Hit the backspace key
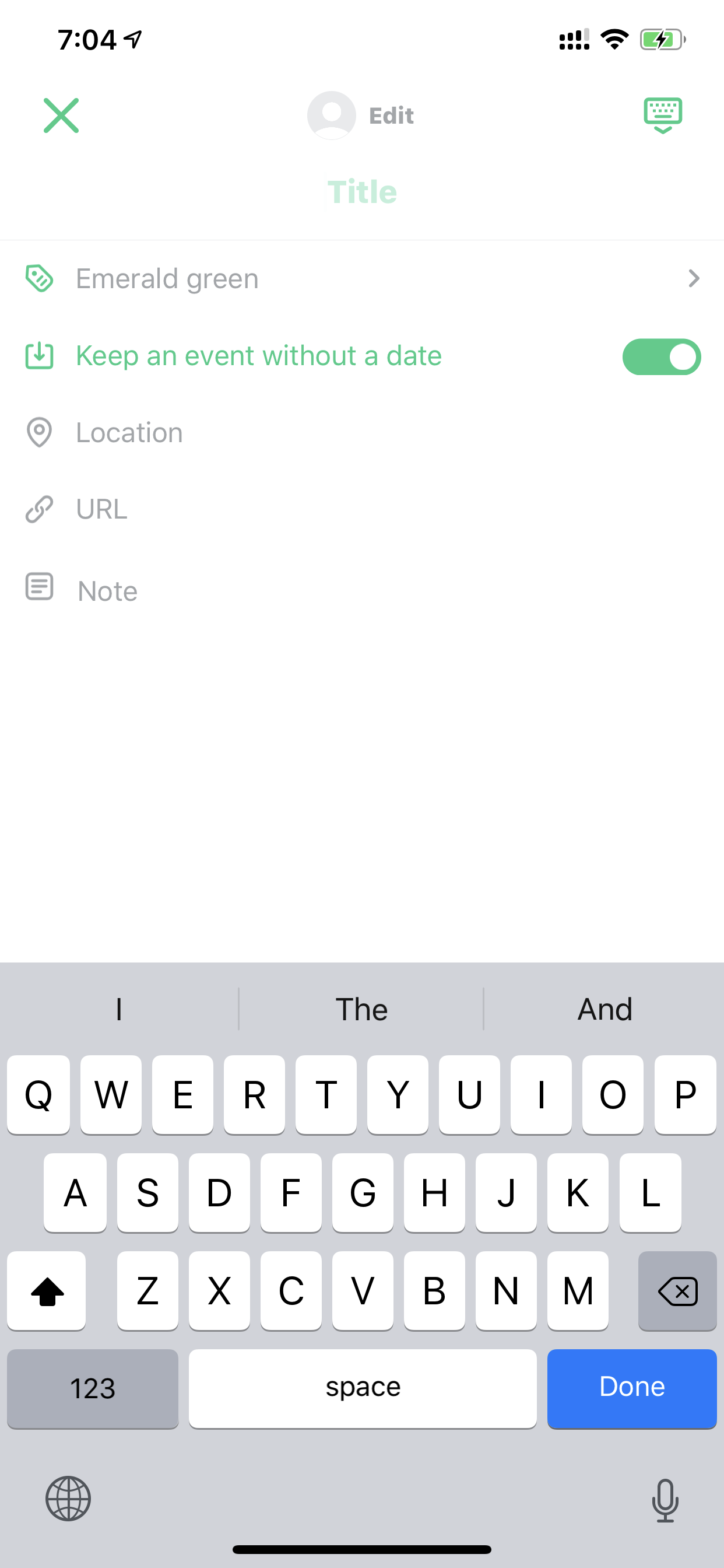The image size is (724, 1568). pos(677,1290)
